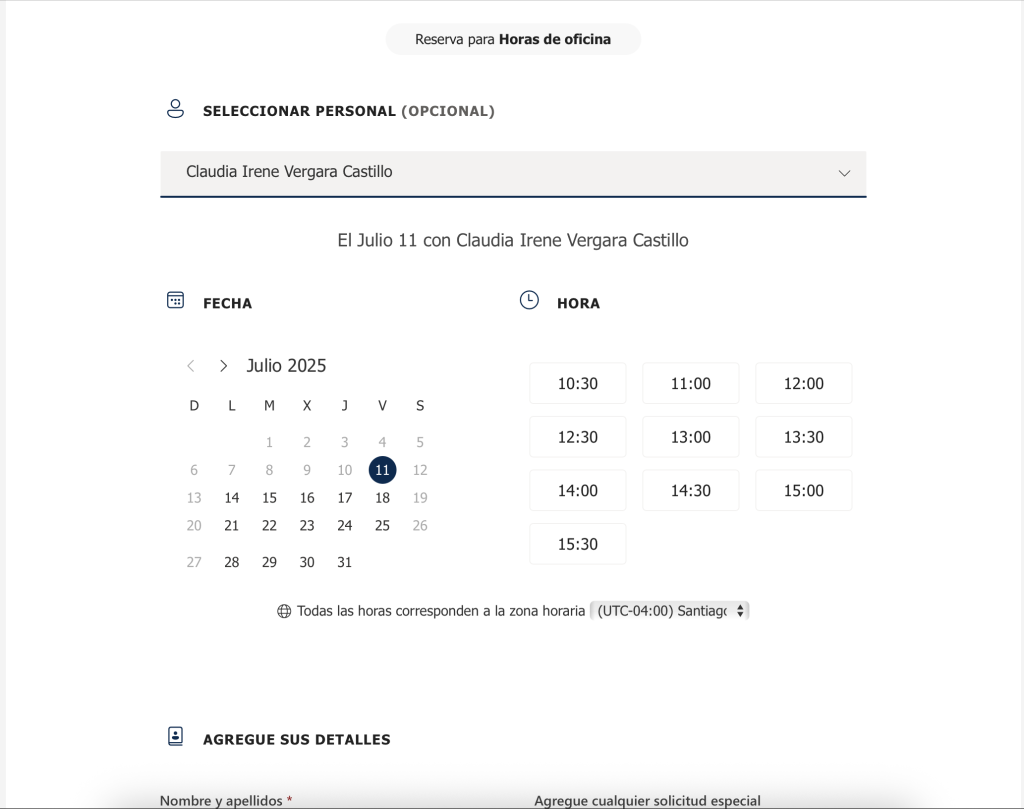
Task: Choose July 23 in the calendar
Action: coord(307,526)
